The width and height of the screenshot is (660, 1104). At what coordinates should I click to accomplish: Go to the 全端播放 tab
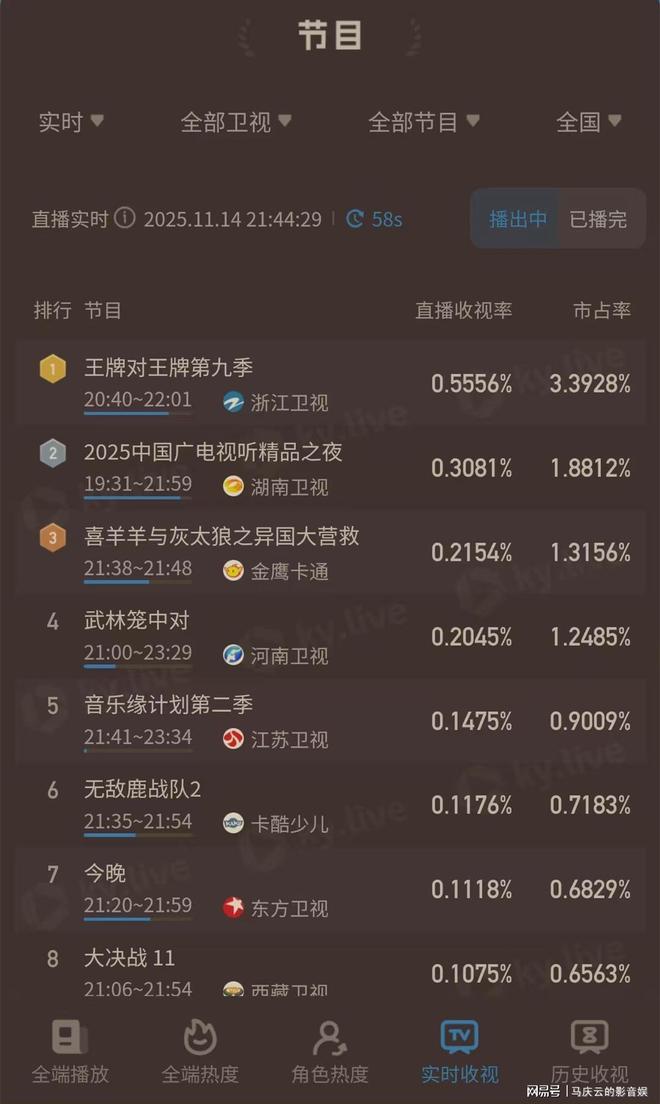(70, 1052)
